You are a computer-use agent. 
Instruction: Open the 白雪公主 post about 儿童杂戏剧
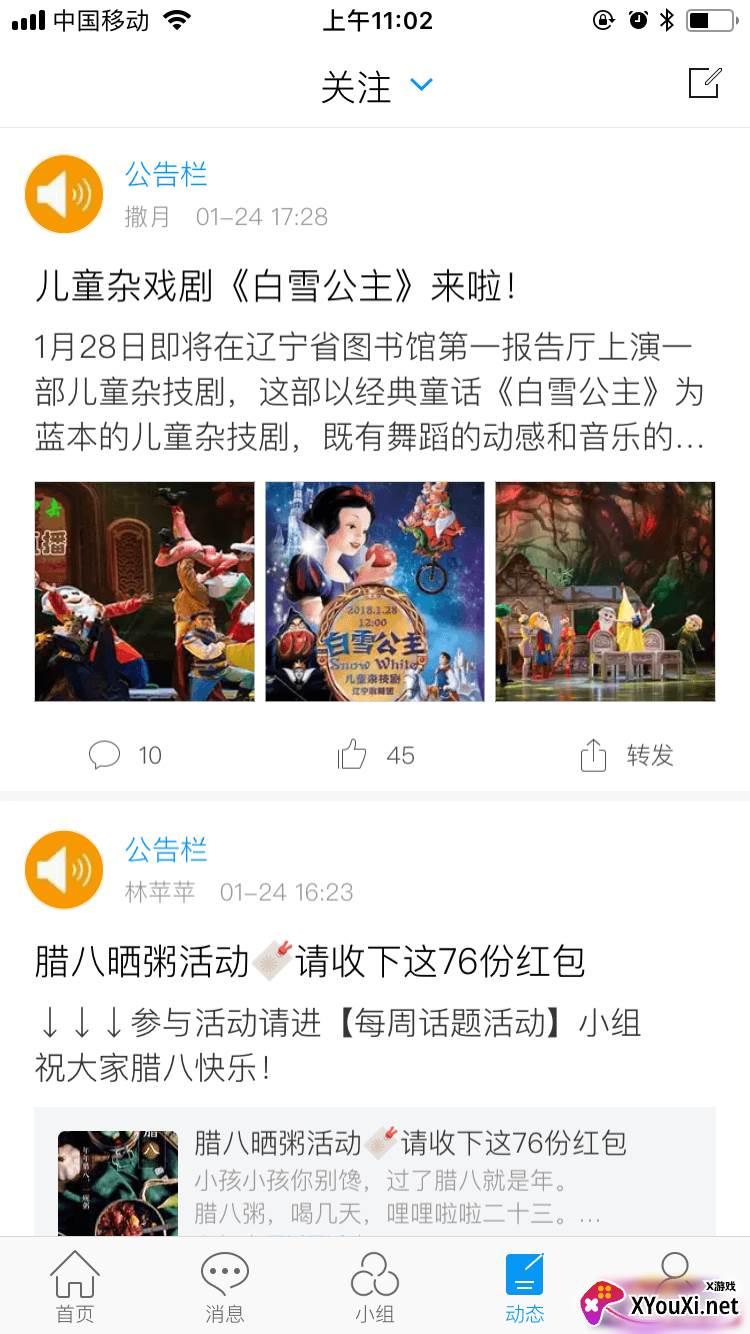click(275, 287)
